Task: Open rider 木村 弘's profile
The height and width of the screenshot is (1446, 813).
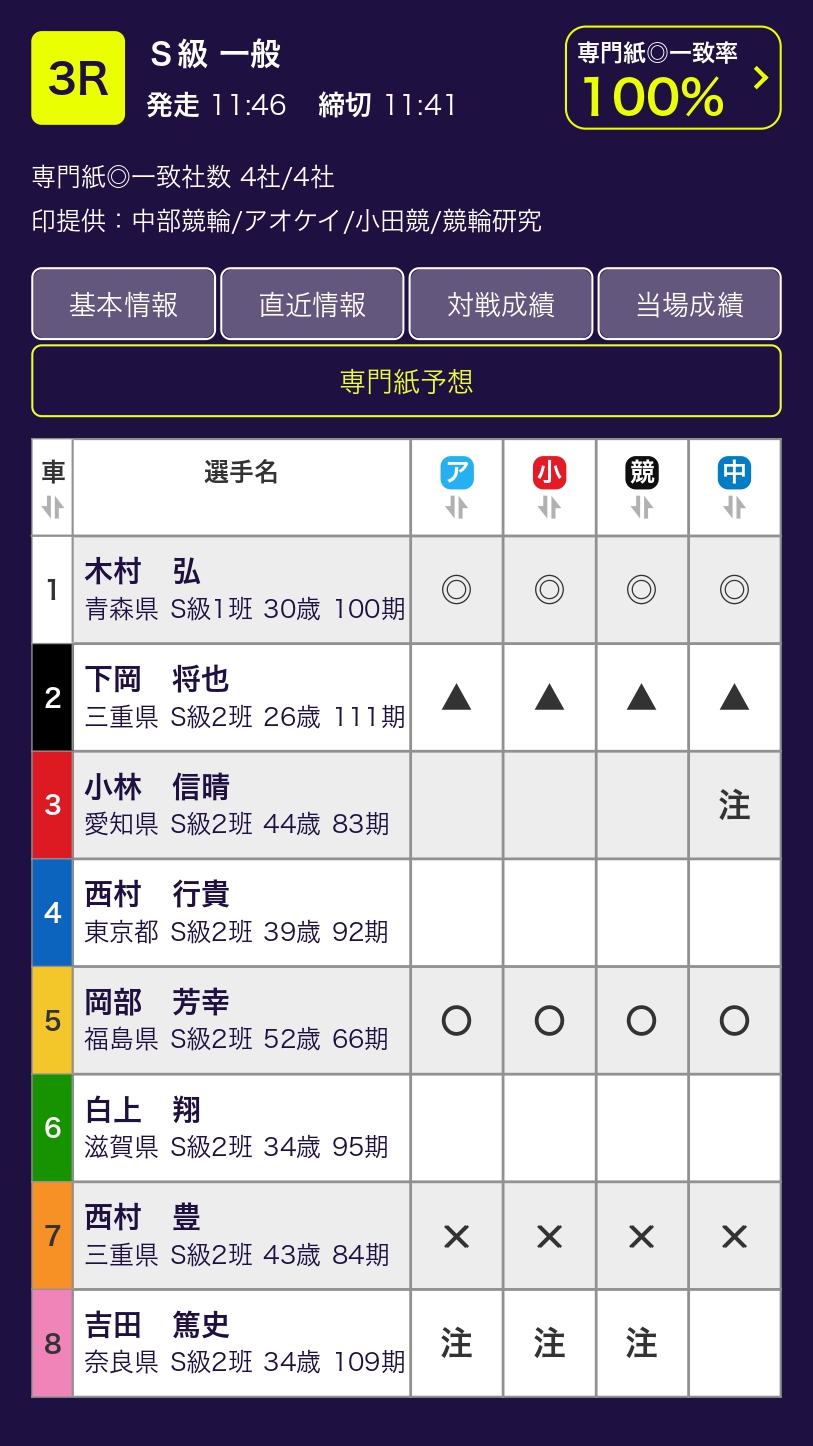Action: point(143,572)
